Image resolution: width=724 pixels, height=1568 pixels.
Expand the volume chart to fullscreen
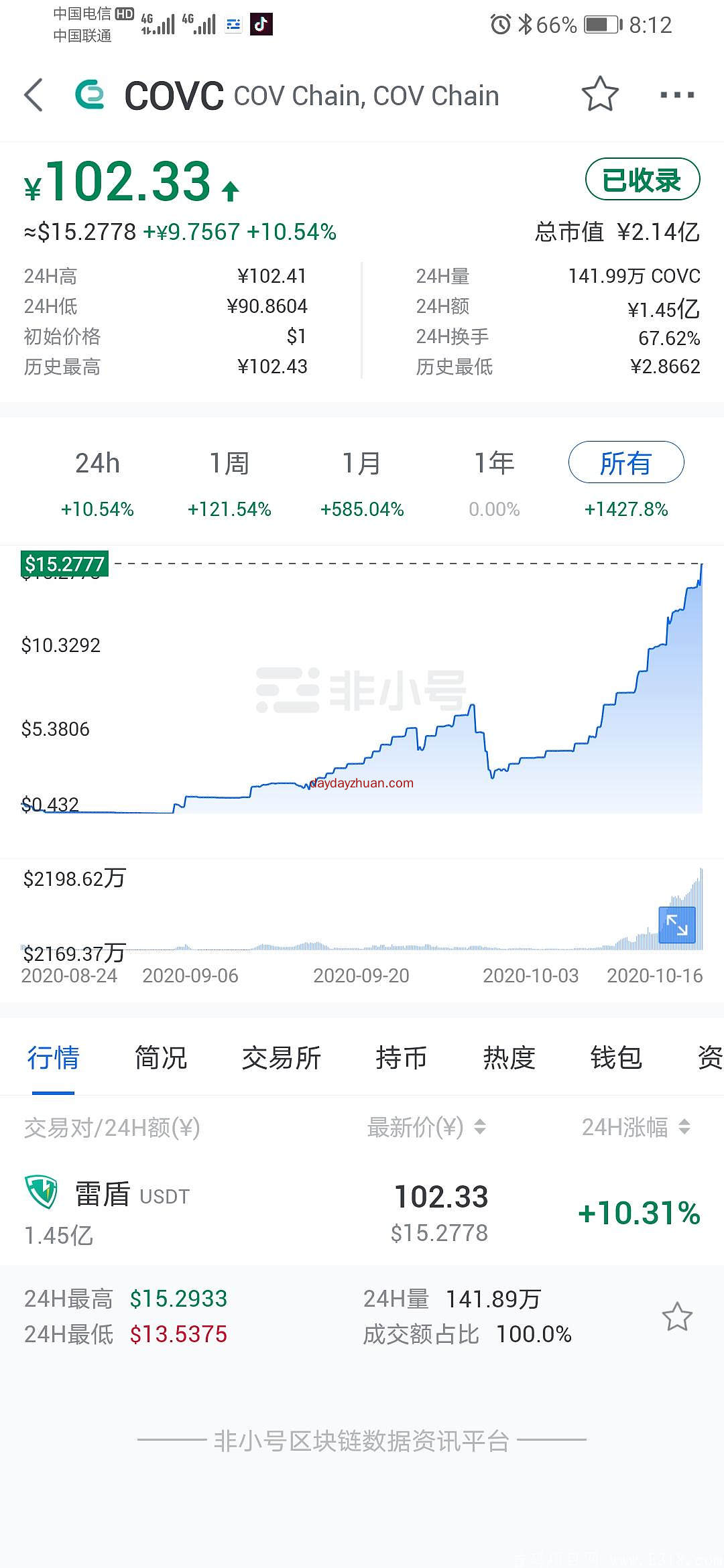(676, 924)
